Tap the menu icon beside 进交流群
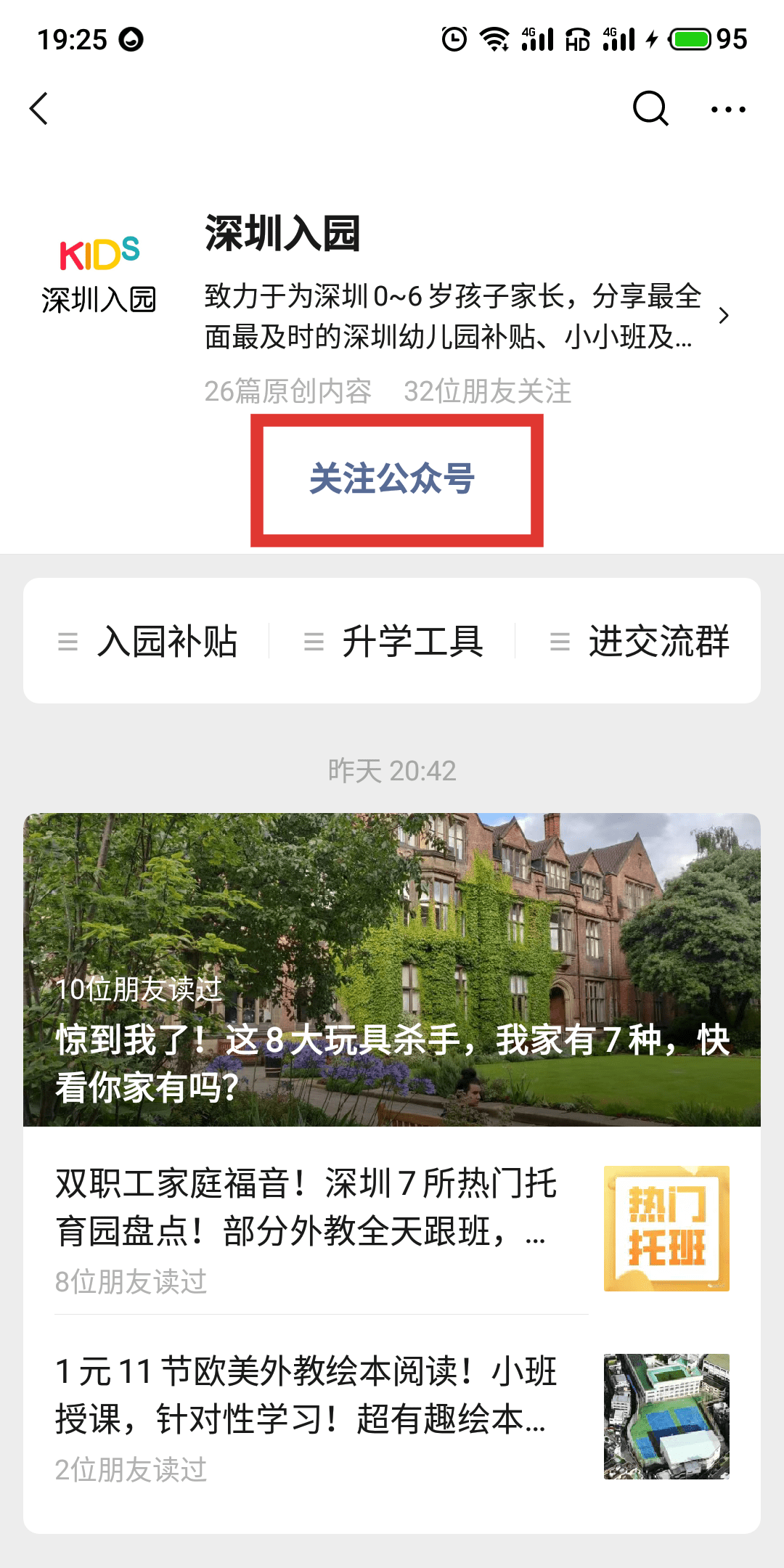Image resolution: width=784 pixels, height=1568 pixels. [x=559, y=641]
